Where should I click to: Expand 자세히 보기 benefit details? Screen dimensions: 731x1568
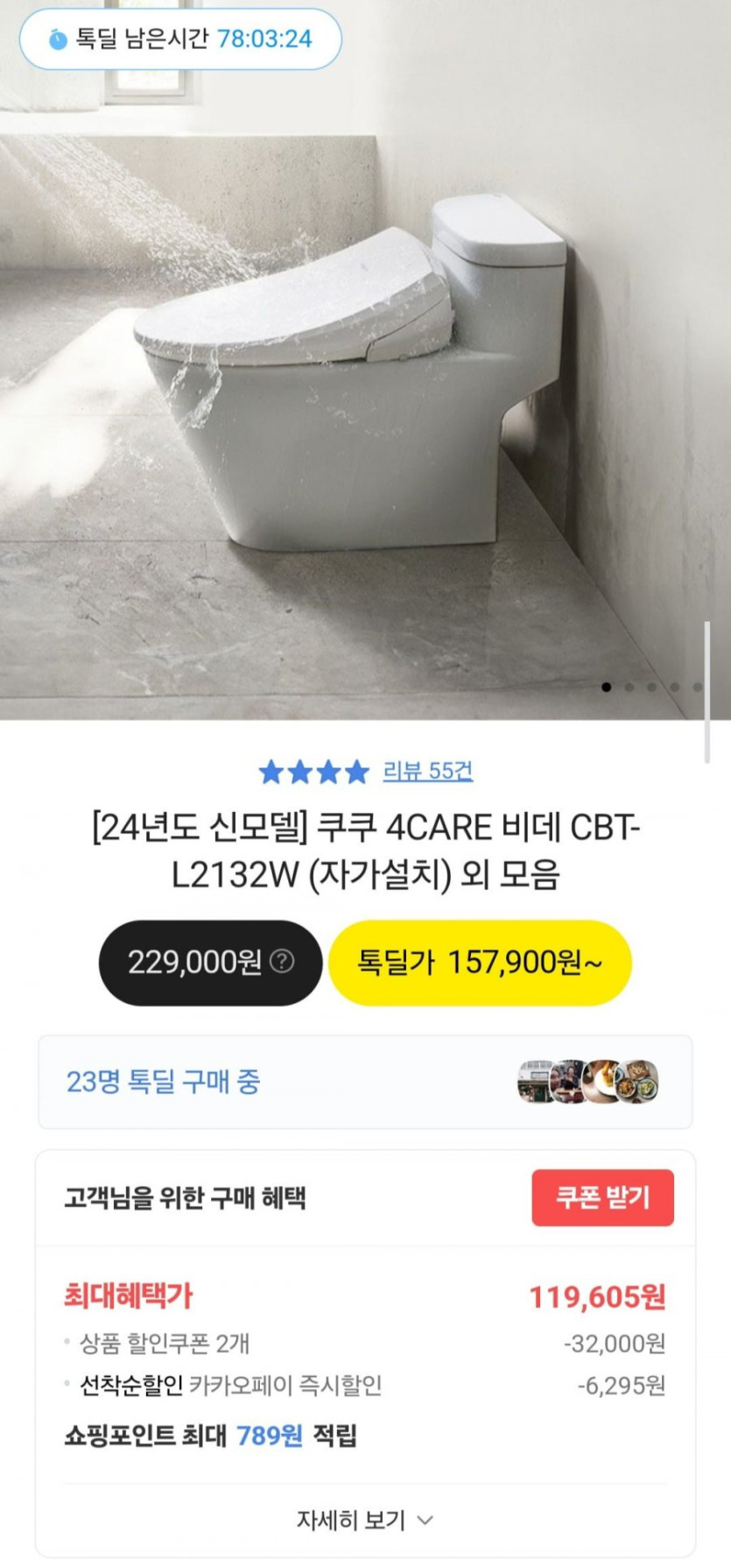coord(365,1520)
